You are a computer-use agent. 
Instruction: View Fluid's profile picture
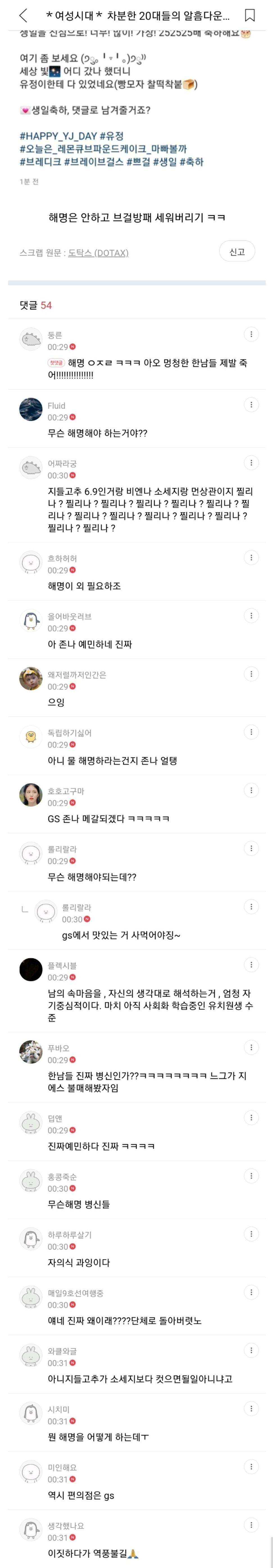(x=31, y=410)
